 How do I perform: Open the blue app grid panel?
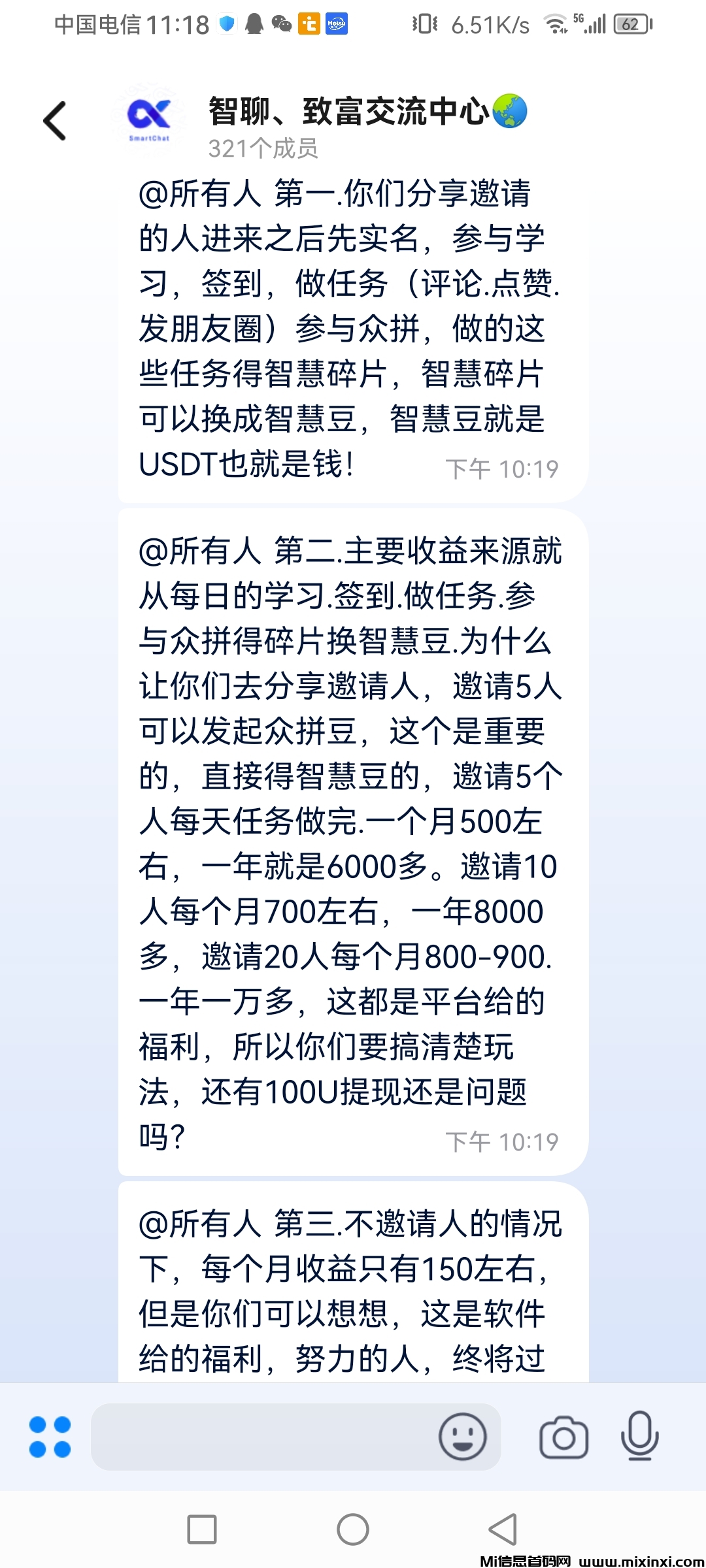point(49,1438)
